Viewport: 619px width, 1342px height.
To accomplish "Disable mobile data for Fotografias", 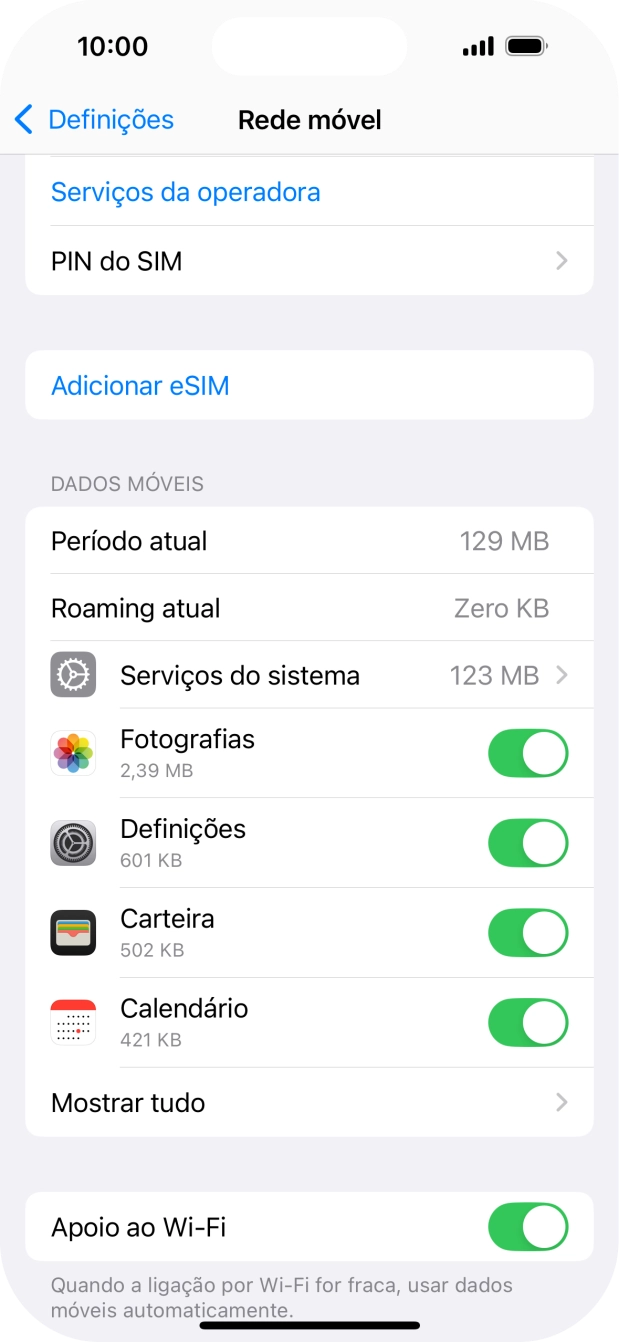I will tap(527, 754).
